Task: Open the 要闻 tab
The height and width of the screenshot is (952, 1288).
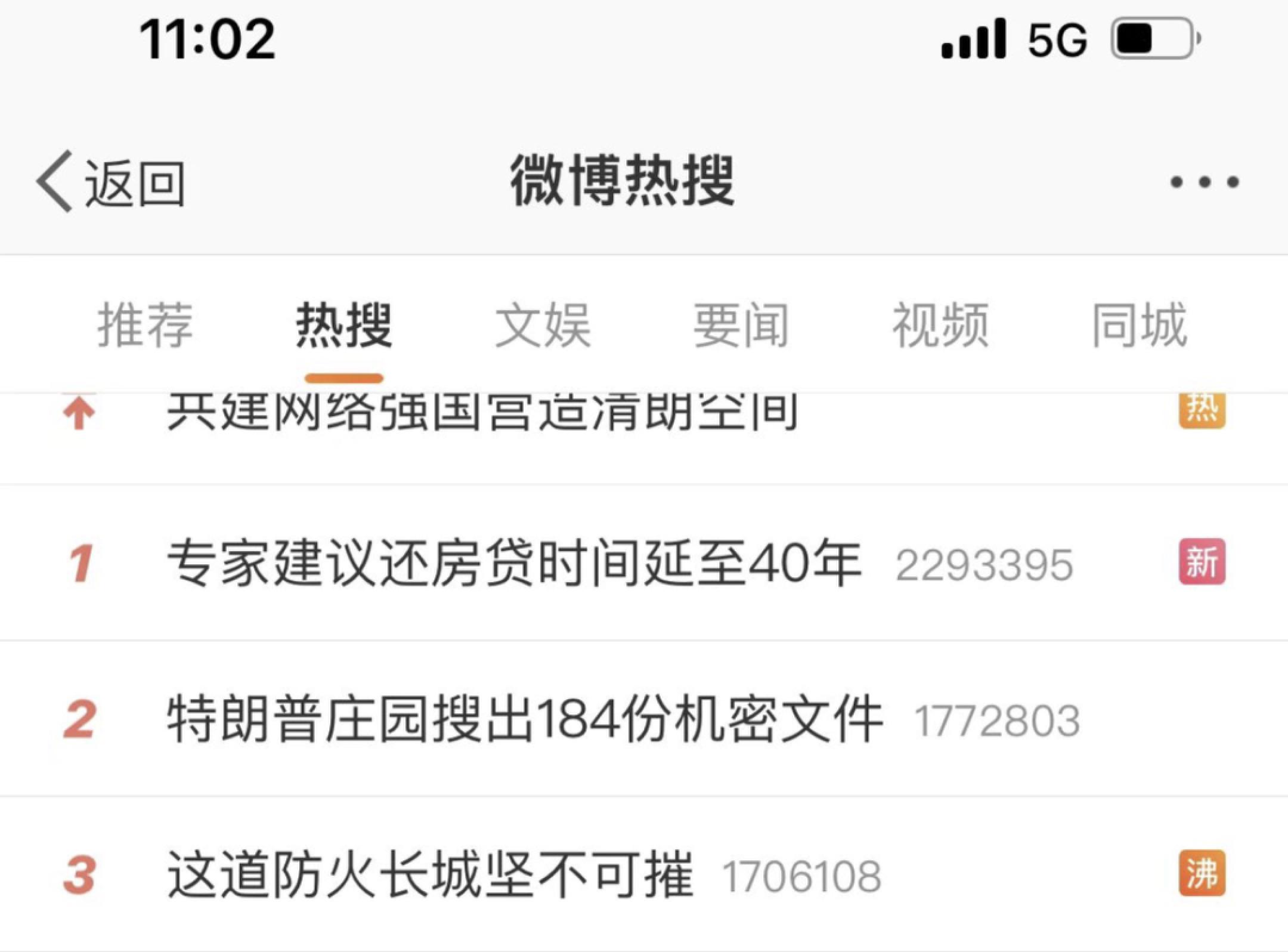Action: (741, 326)
